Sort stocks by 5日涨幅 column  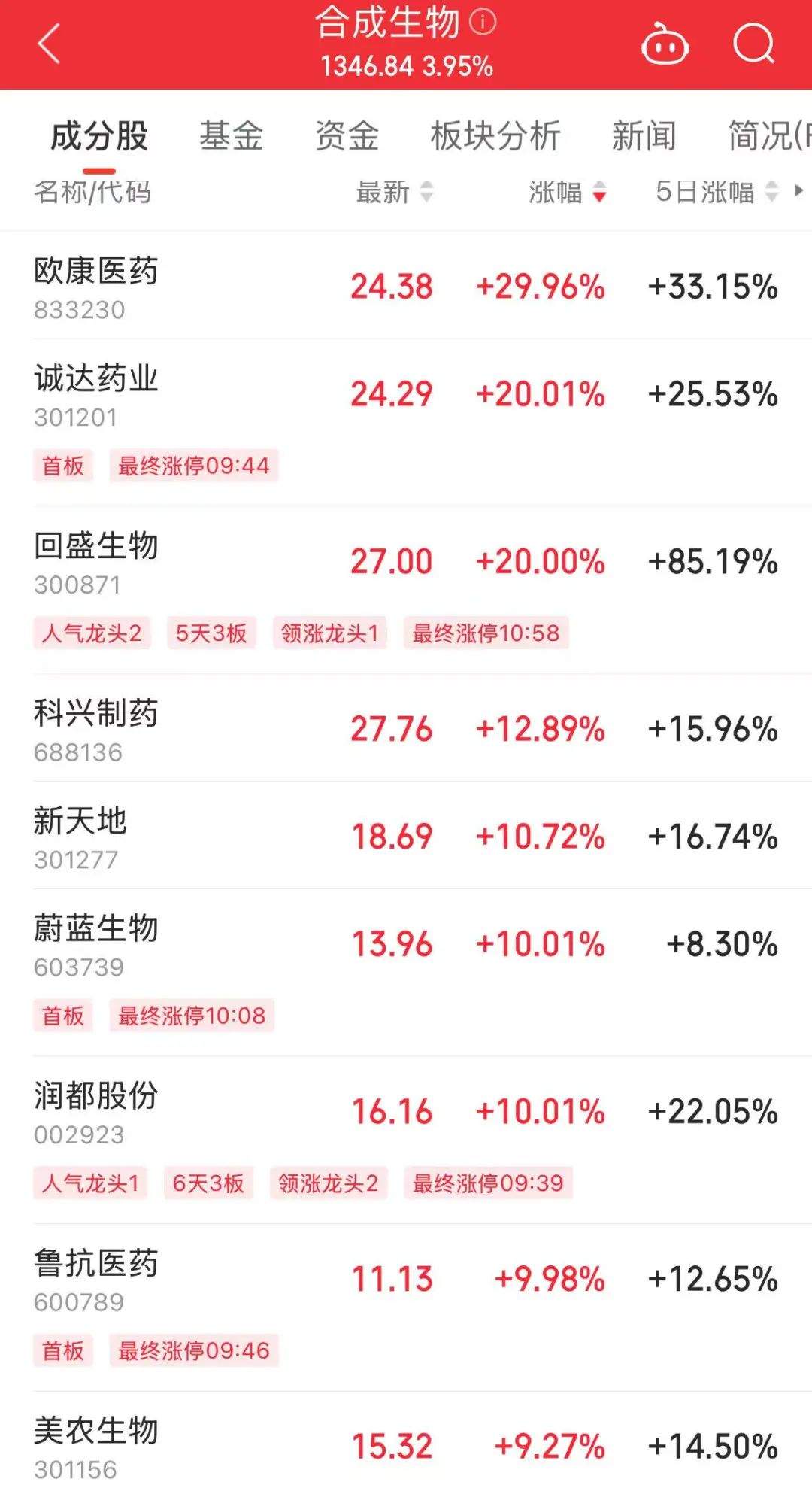click(716, 192)
